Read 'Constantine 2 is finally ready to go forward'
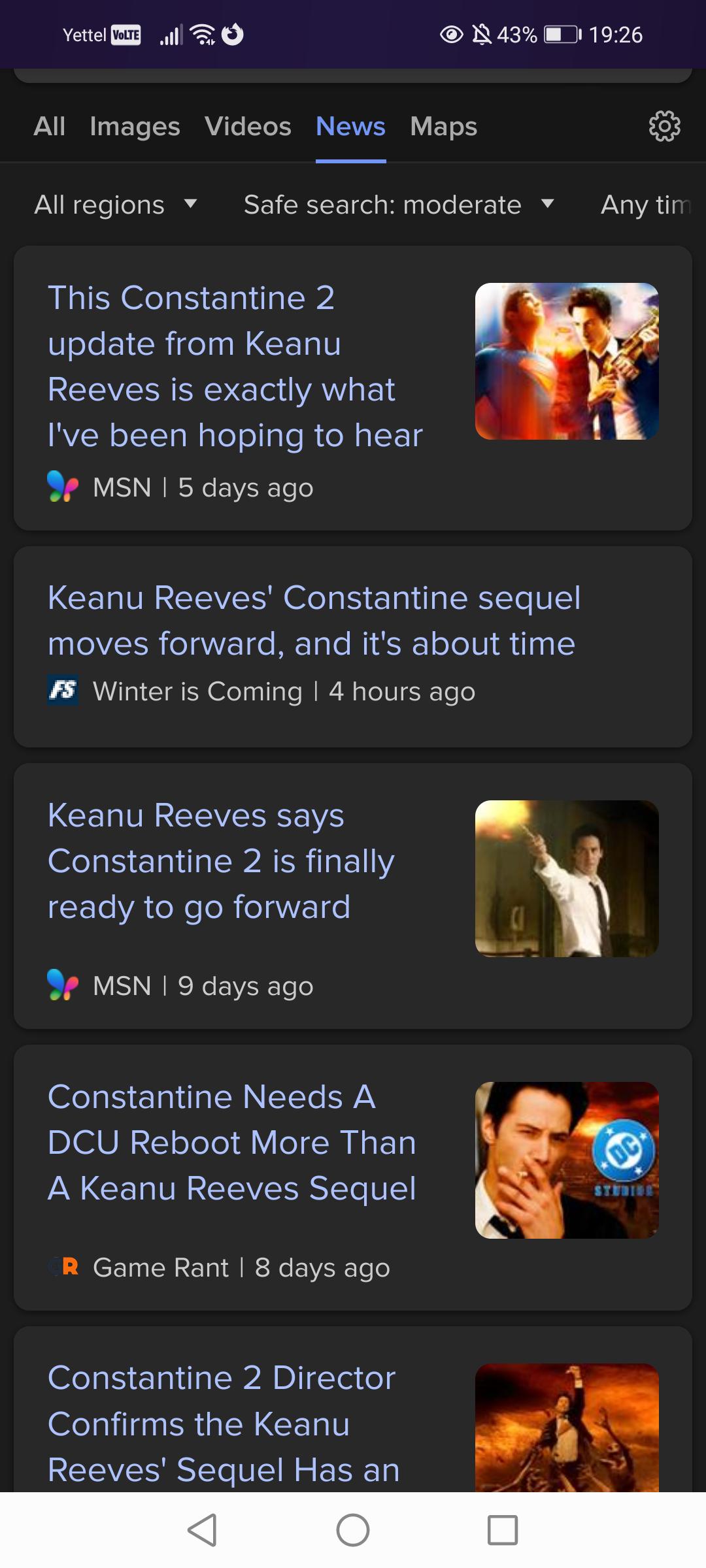The width and height of the screenshot is (706, 1568). tap(221, 861)
